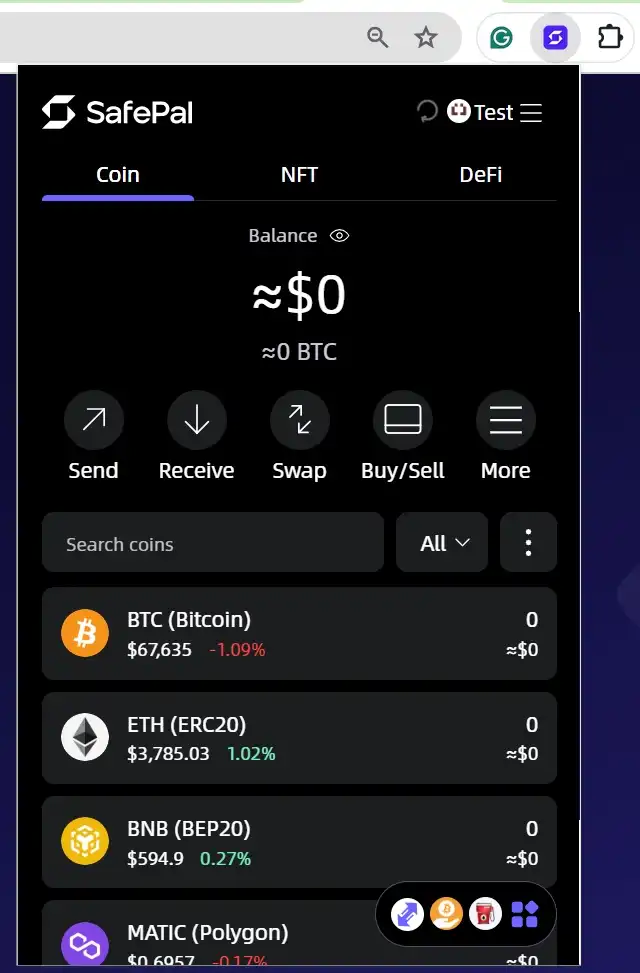Image resolution: width=640 pixels, height=973 pixels.
Task: Focus the Search coins field
Action: pyautogui.click(x=212, y=544)
